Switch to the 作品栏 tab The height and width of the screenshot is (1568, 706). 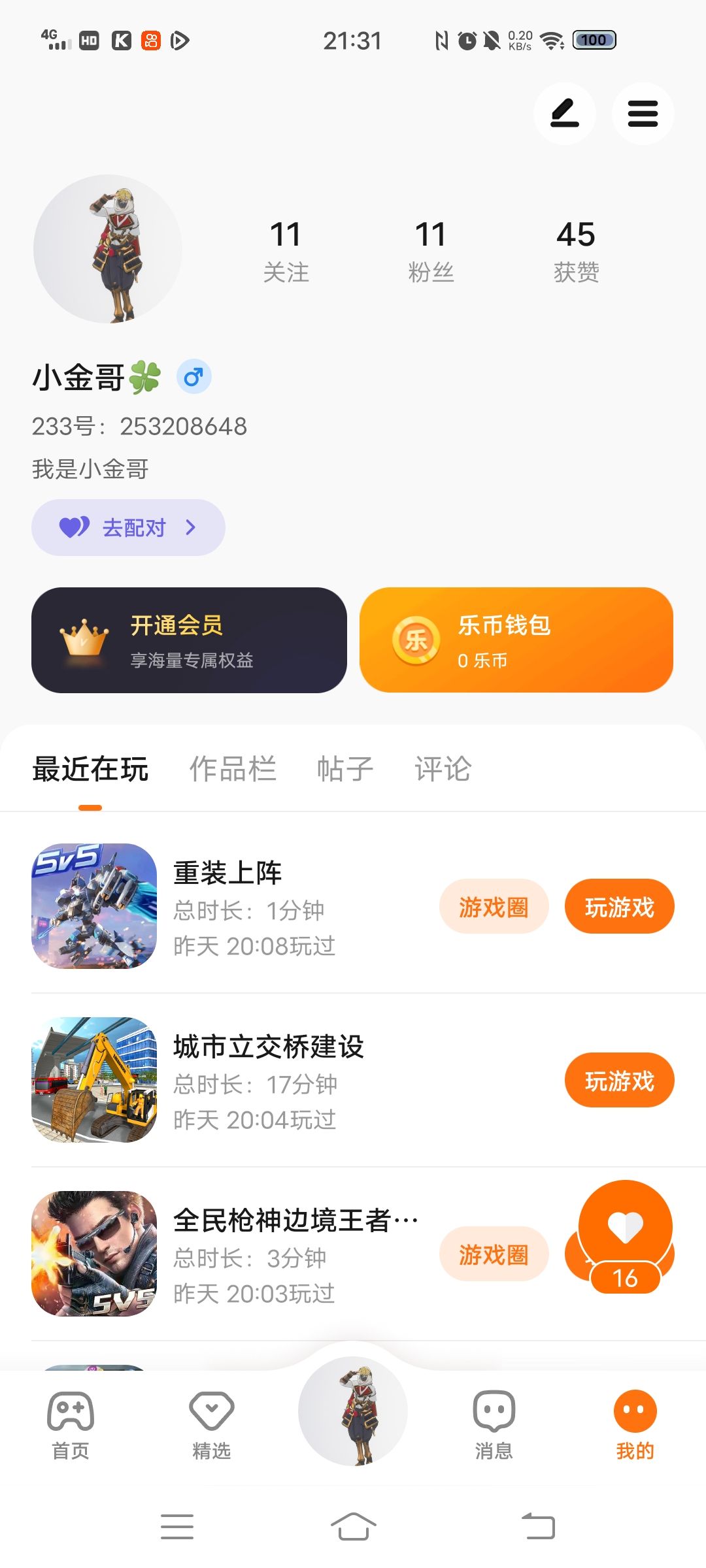coord(233,769)
